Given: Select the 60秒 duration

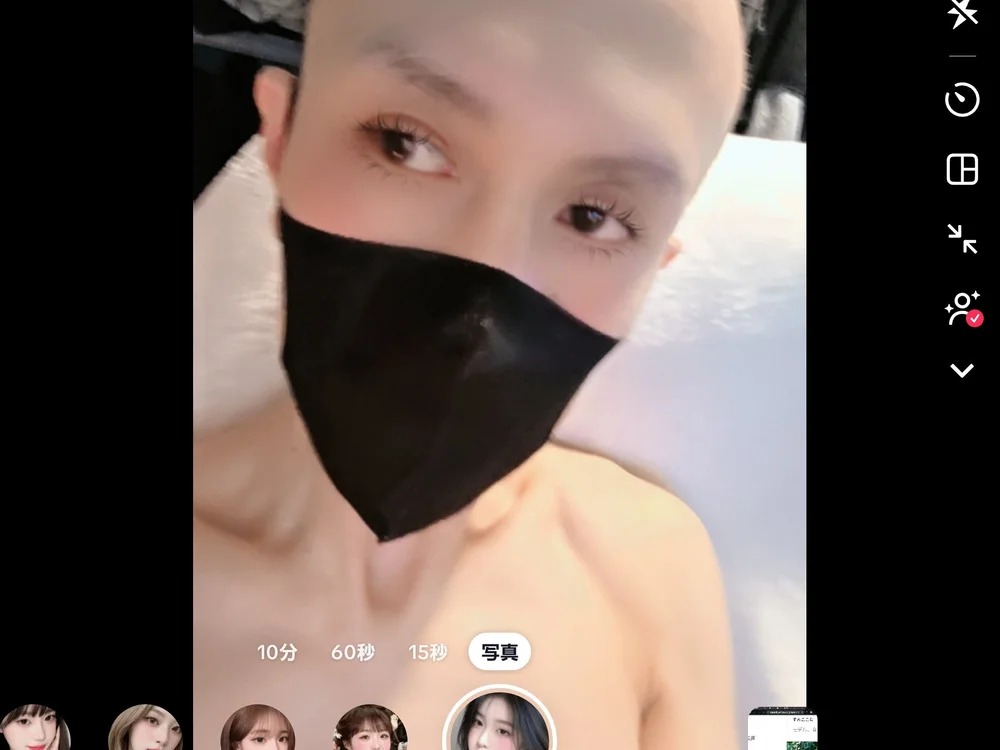Looking at the screenshot, I should coord(353,652).
